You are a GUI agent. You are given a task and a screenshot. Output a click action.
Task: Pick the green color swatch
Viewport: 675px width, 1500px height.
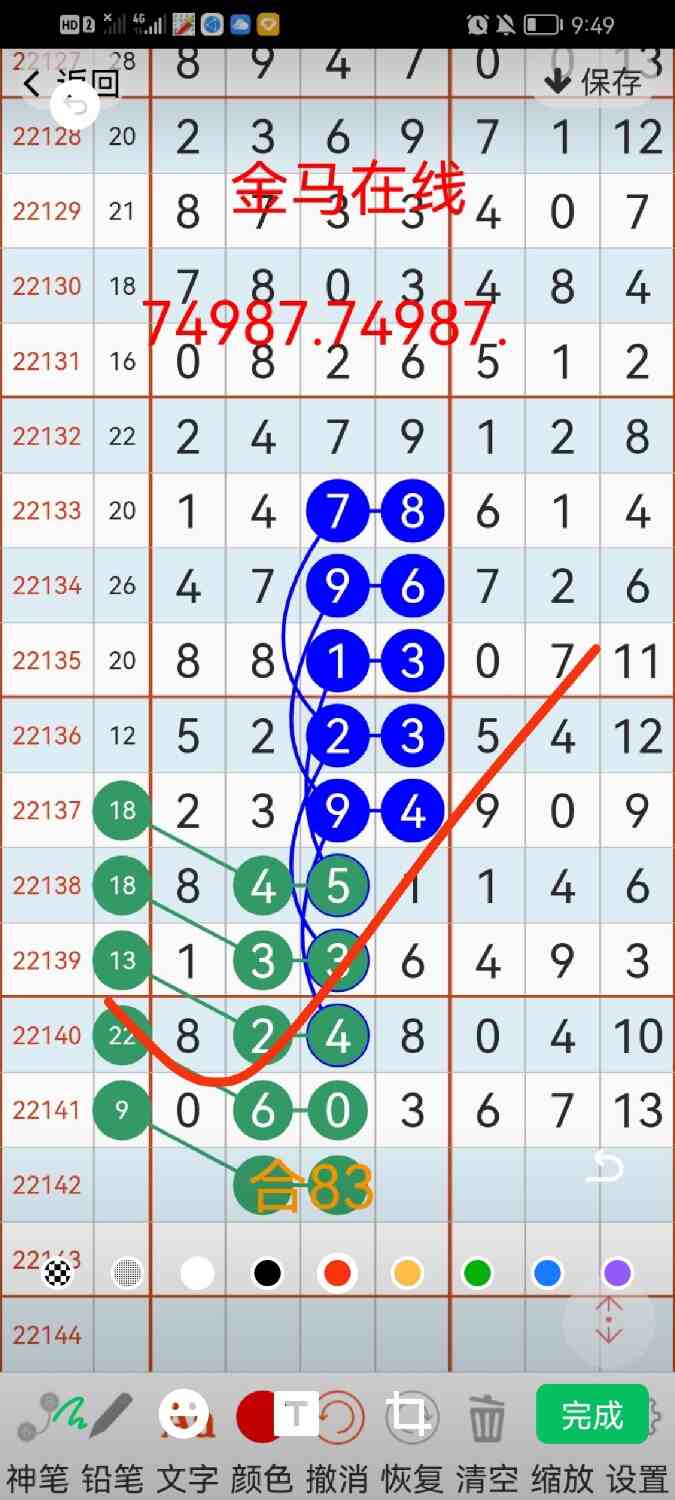pos(477,1273)
